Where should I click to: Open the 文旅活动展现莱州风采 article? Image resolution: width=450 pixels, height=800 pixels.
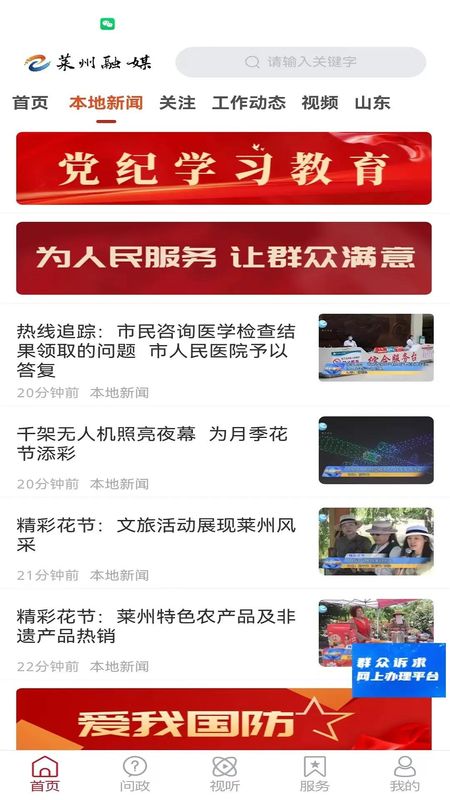tap(225, 543)
